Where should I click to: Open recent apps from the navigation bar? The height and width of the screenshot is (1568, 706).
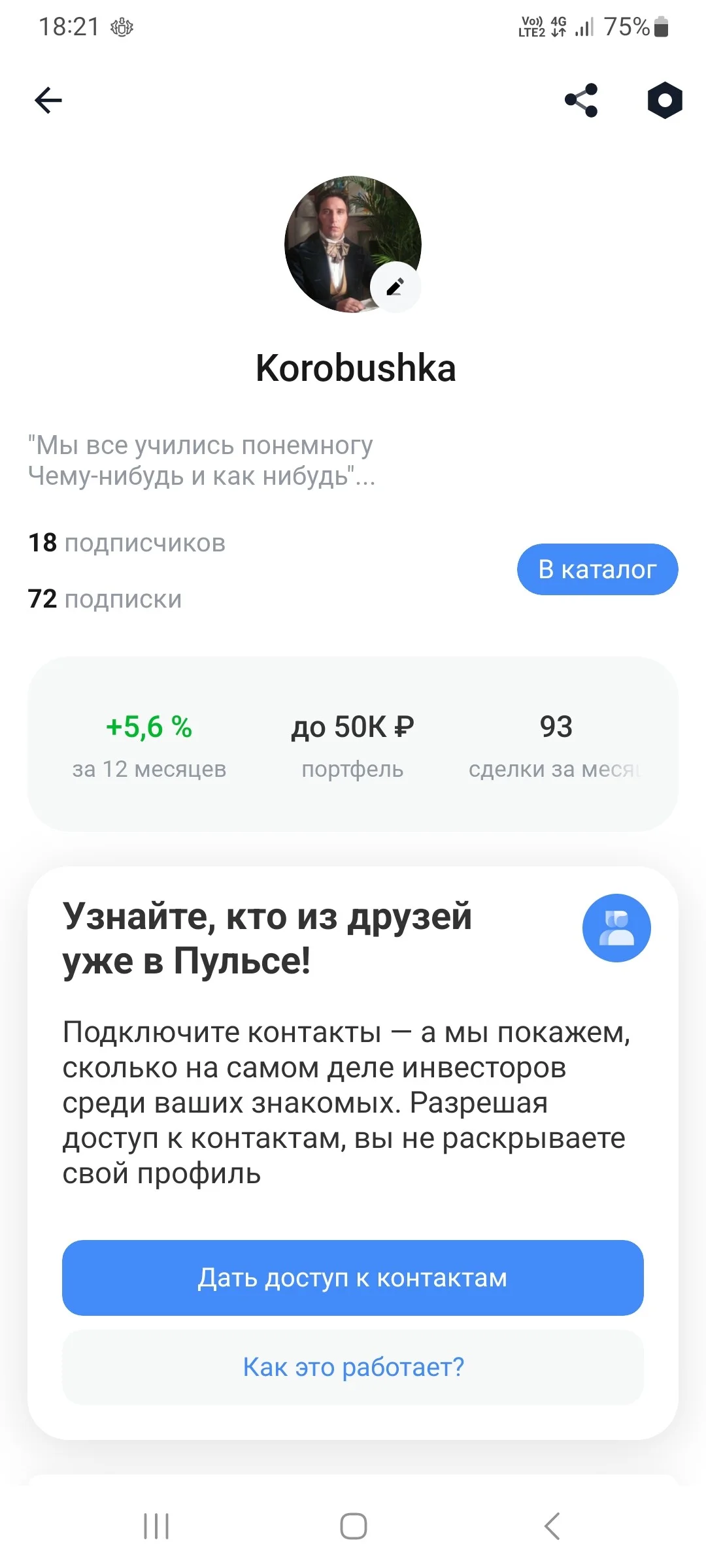point(156,1526)
